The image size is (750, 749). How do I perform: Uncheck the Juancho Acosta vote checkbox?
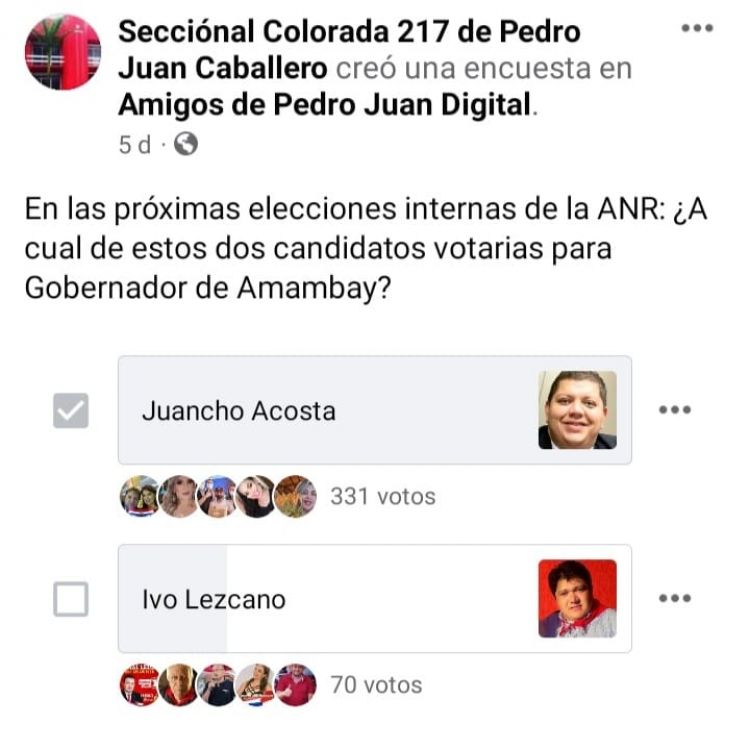pyautogui.click(x=70, y=410)
